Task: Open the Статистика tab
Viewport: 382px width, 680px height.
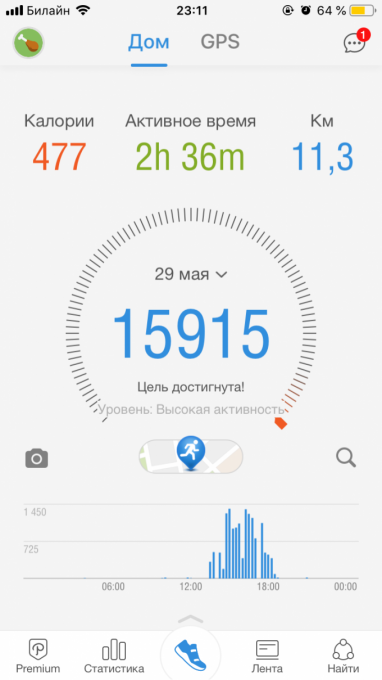Action: point(114,656)
